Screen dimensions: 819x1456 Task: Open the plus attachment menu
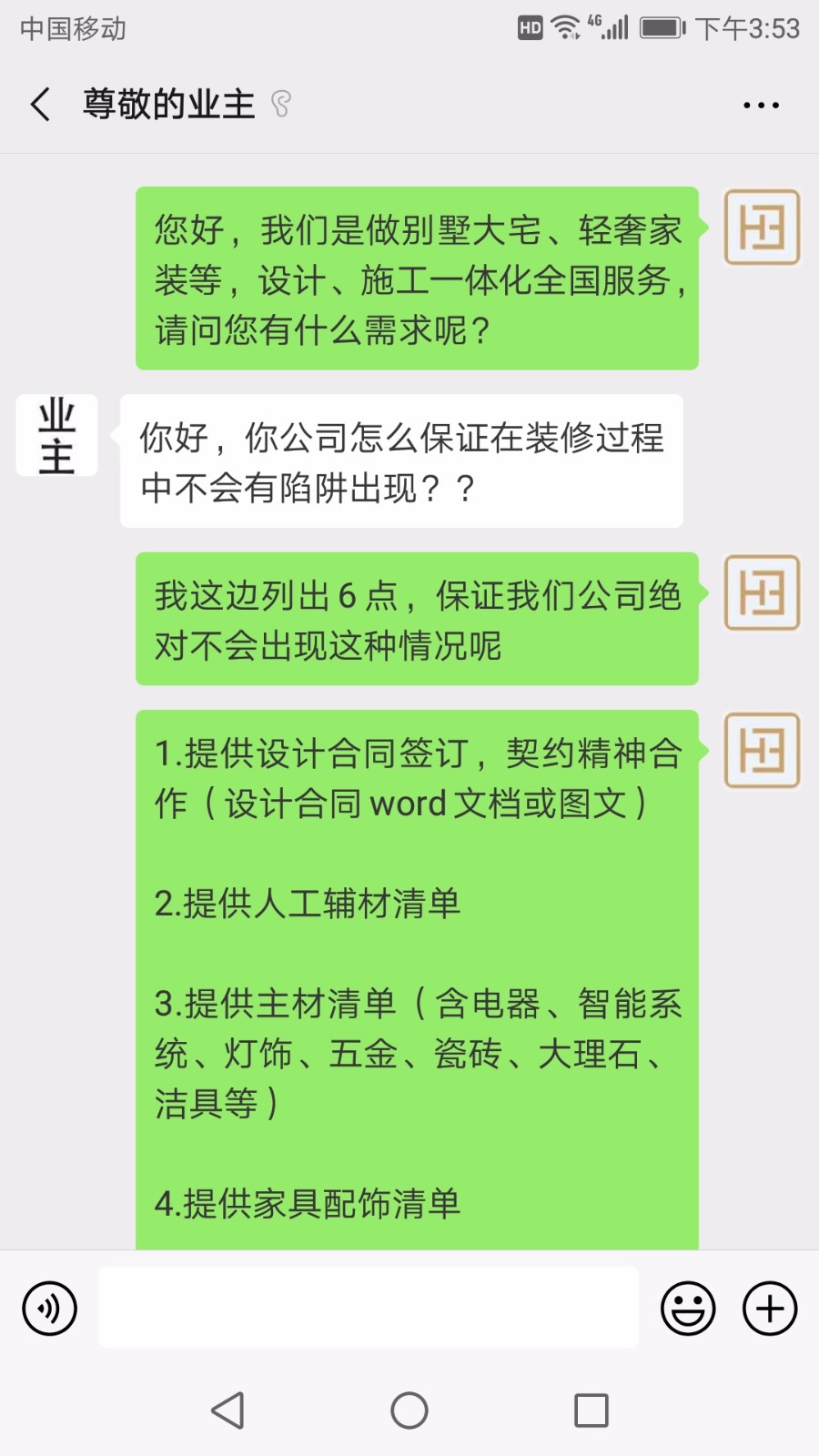click(770, 1309)
